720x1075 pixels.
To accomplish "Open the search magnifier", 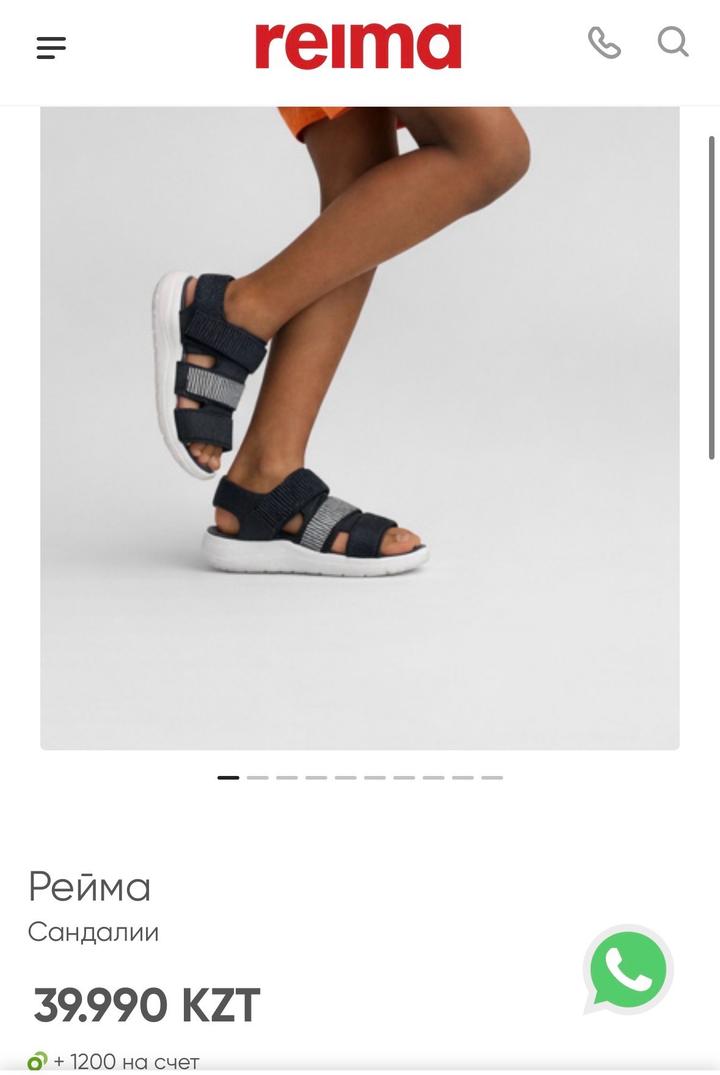I will click(673, 43).
